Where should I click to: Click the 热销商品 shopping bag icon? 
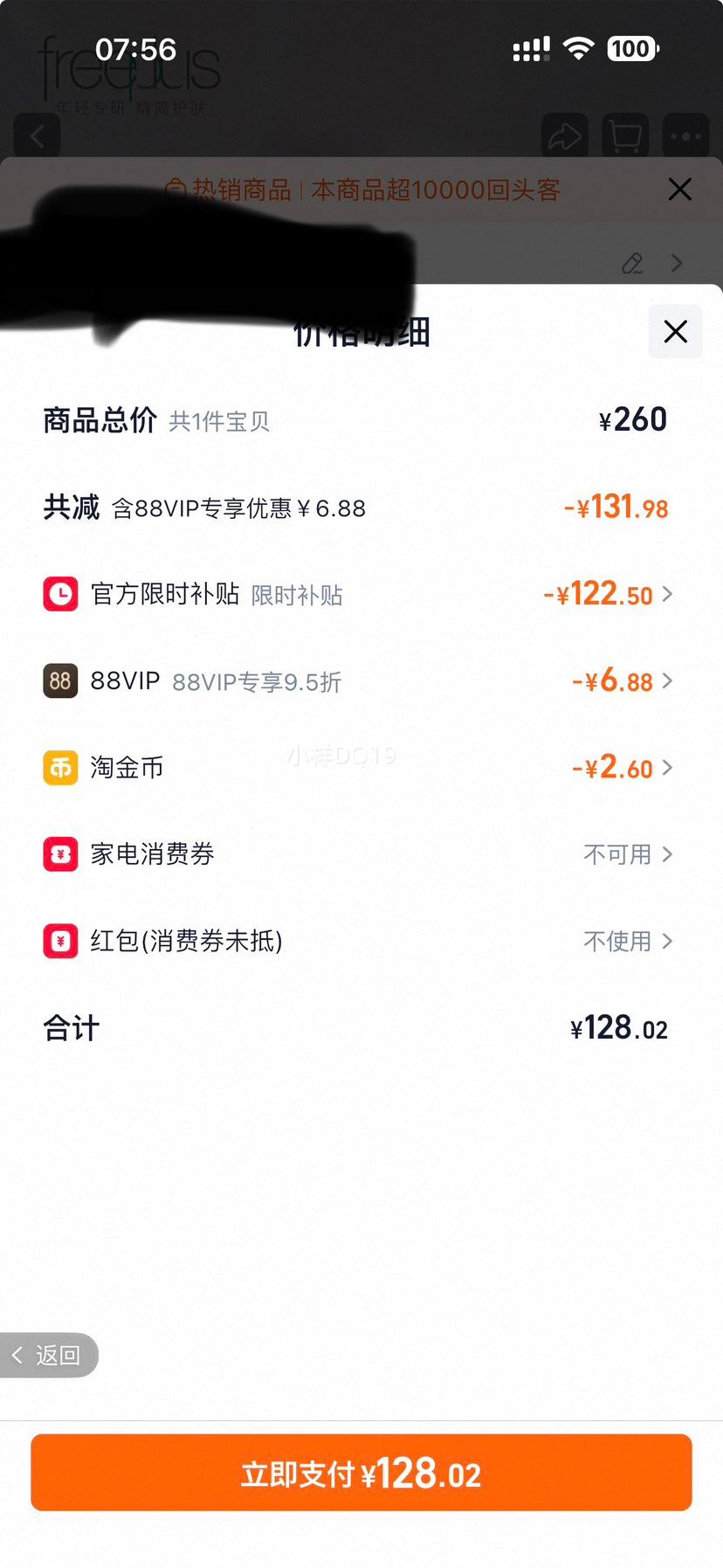tap(176, 190)
